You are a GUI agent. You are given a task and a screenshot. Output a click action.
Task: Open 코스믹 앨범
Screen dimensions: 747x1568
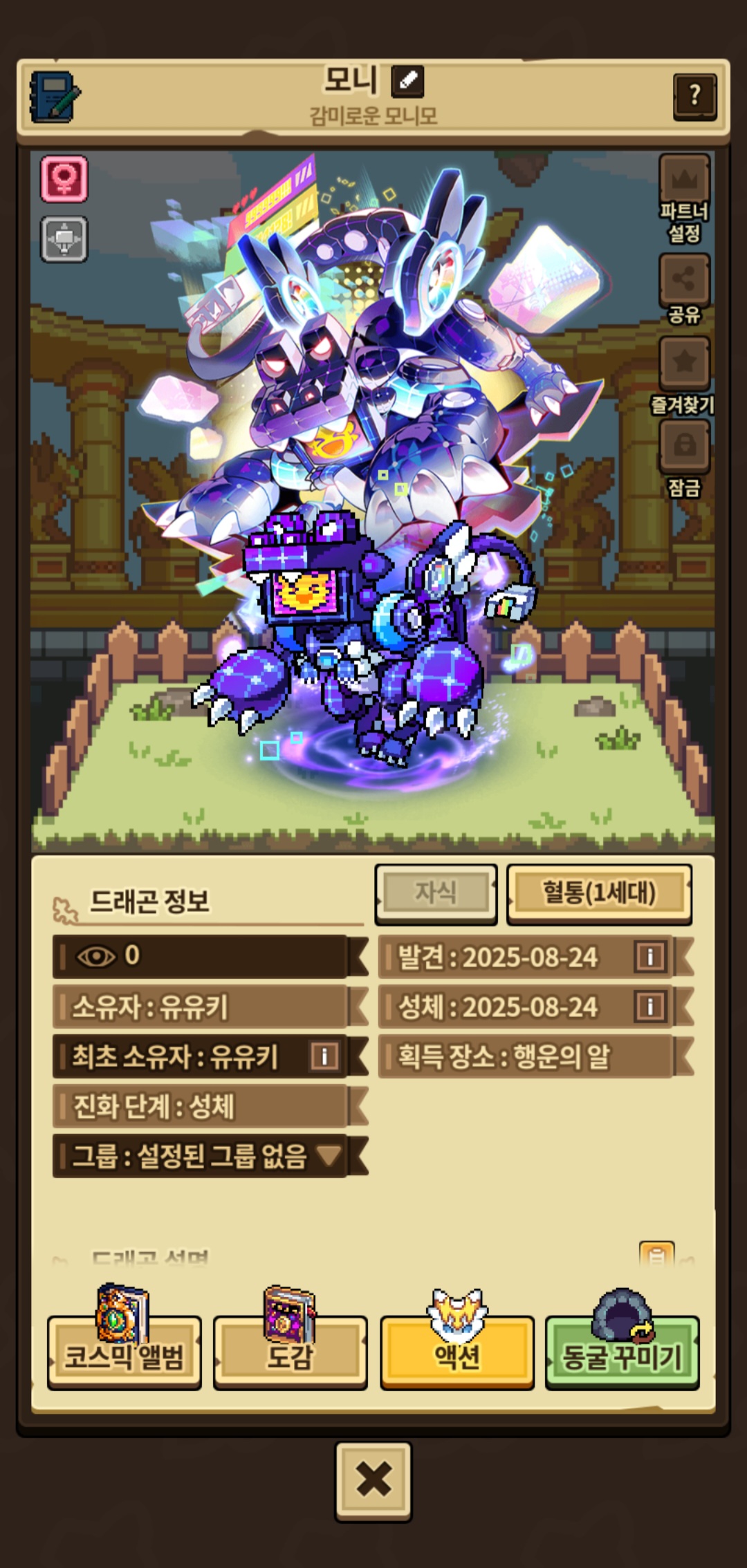(x=124, y=1354)
